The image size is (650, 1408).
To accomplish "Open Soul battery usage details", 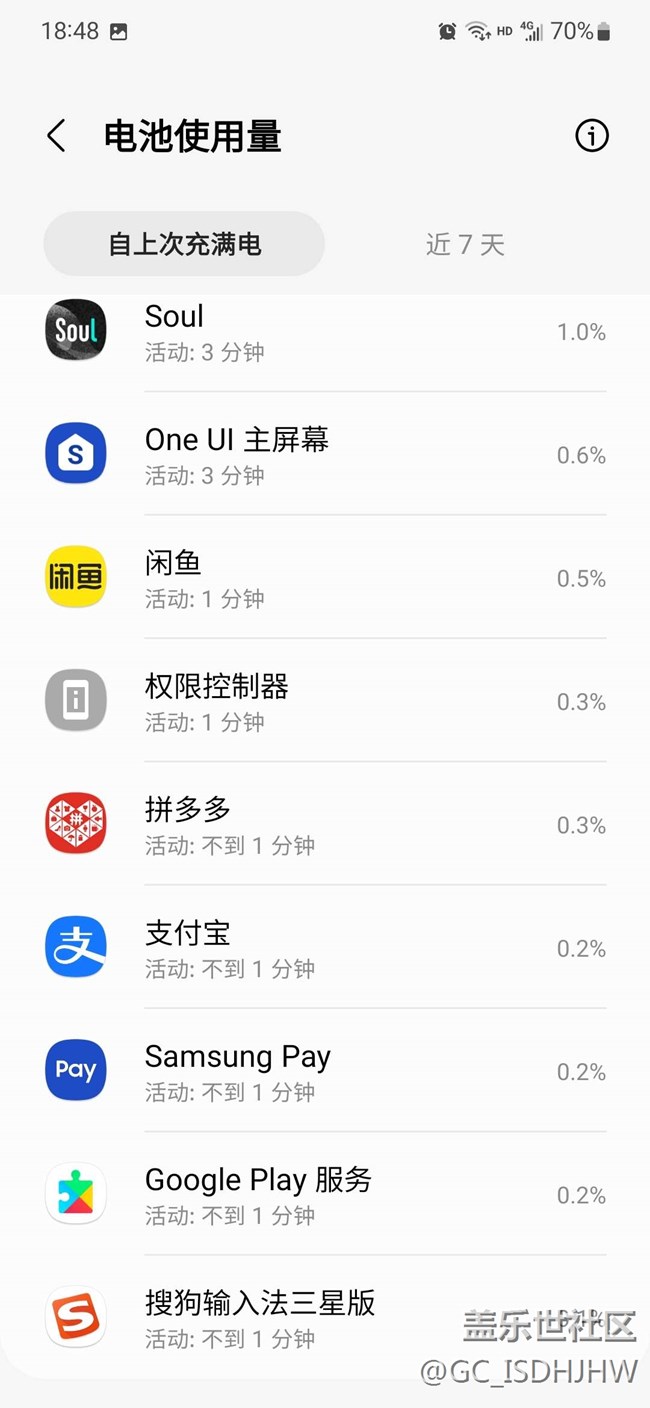I will (325, 332).
